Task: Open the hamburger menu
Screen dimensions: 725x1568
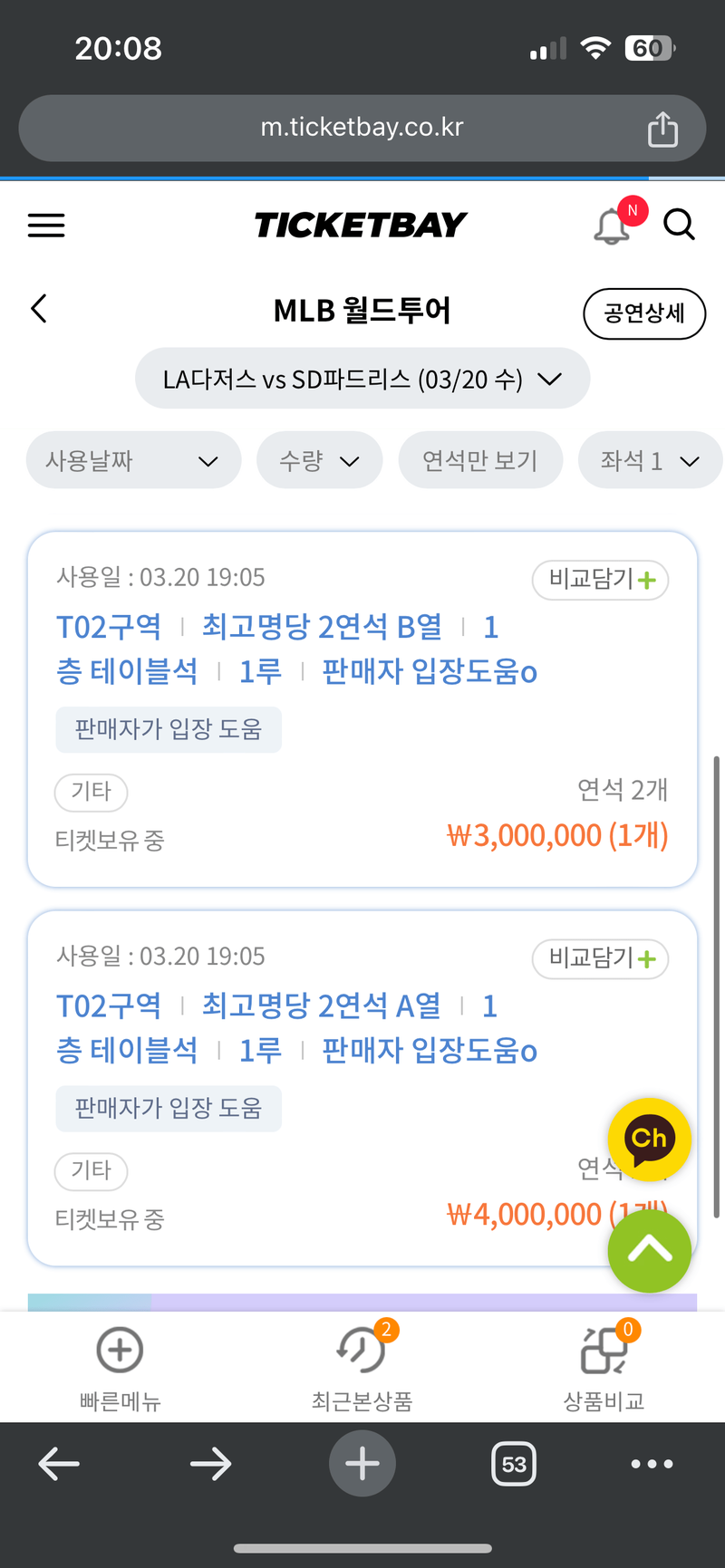Action: (46, 225)
